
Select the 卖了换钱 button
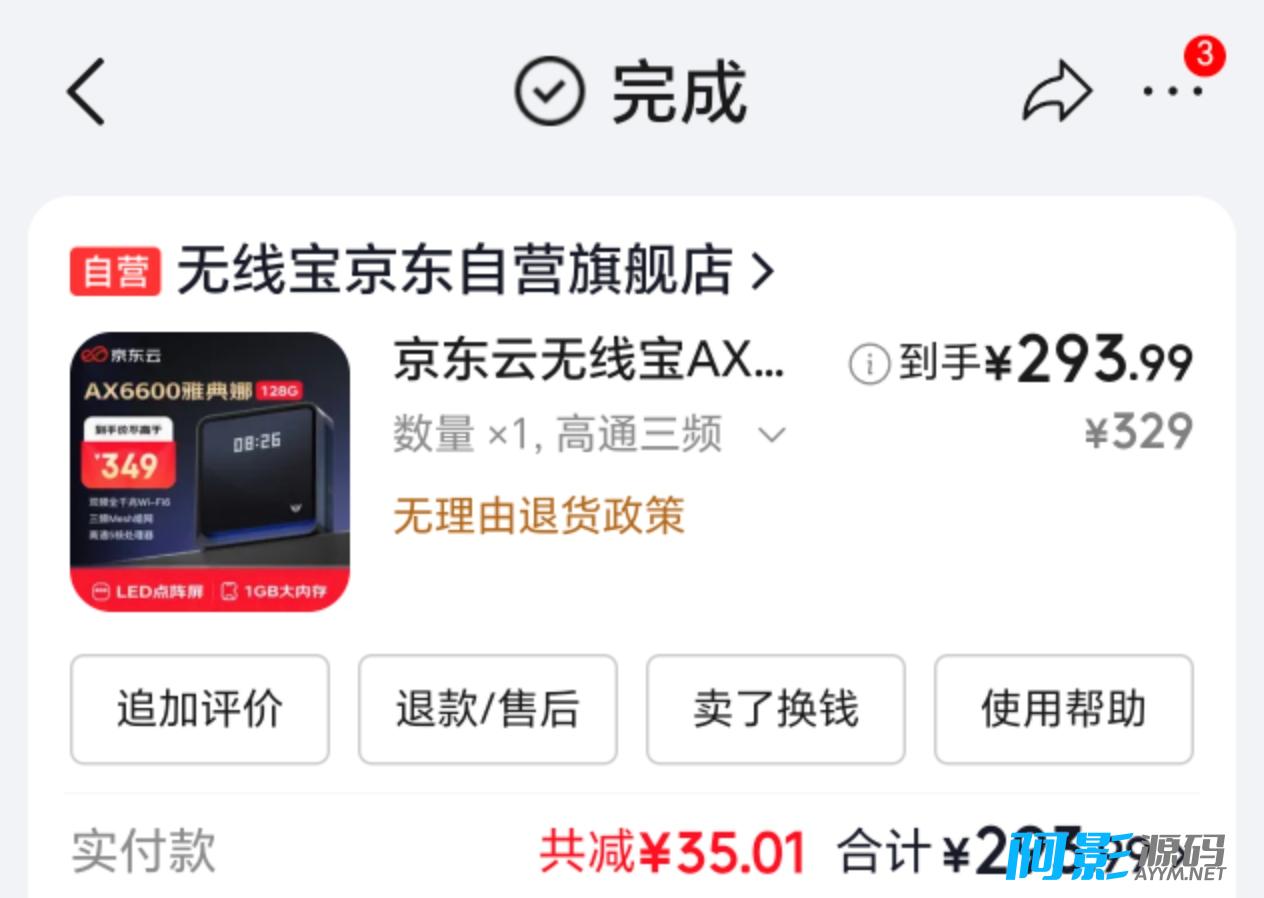pos(776,709)
